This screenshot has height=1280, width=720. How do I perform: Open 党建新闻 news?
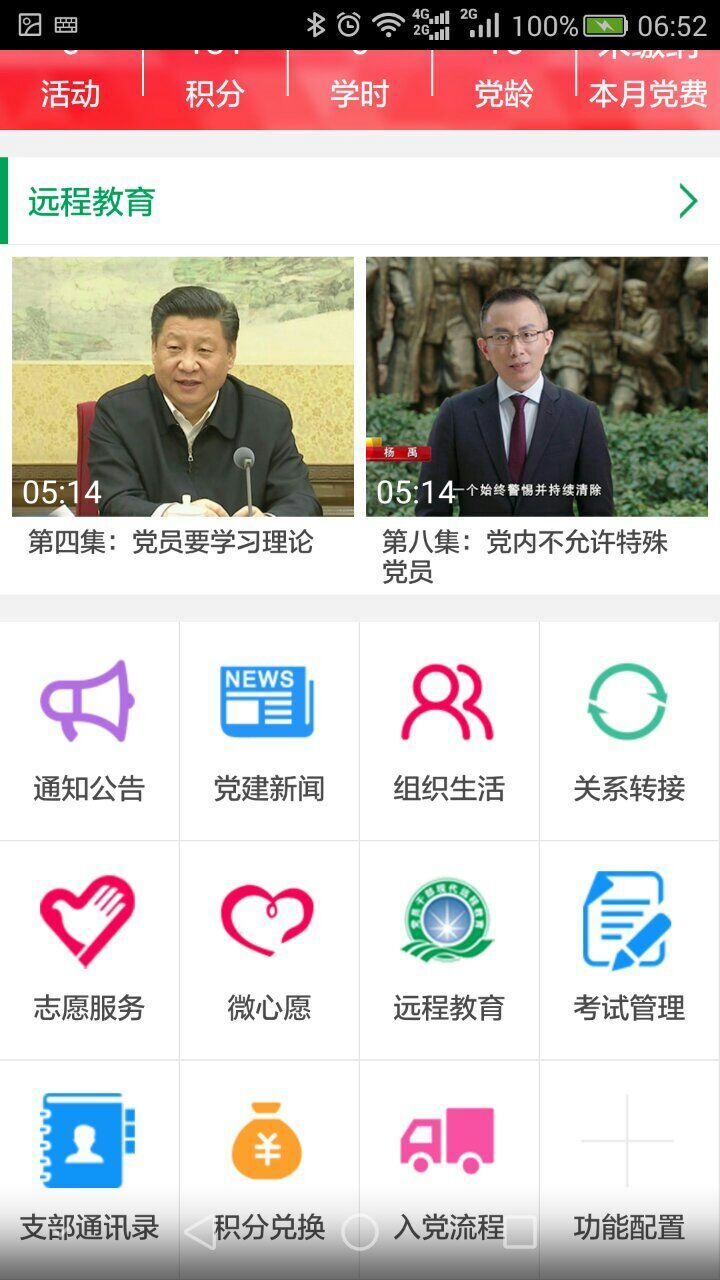[269, 731]
